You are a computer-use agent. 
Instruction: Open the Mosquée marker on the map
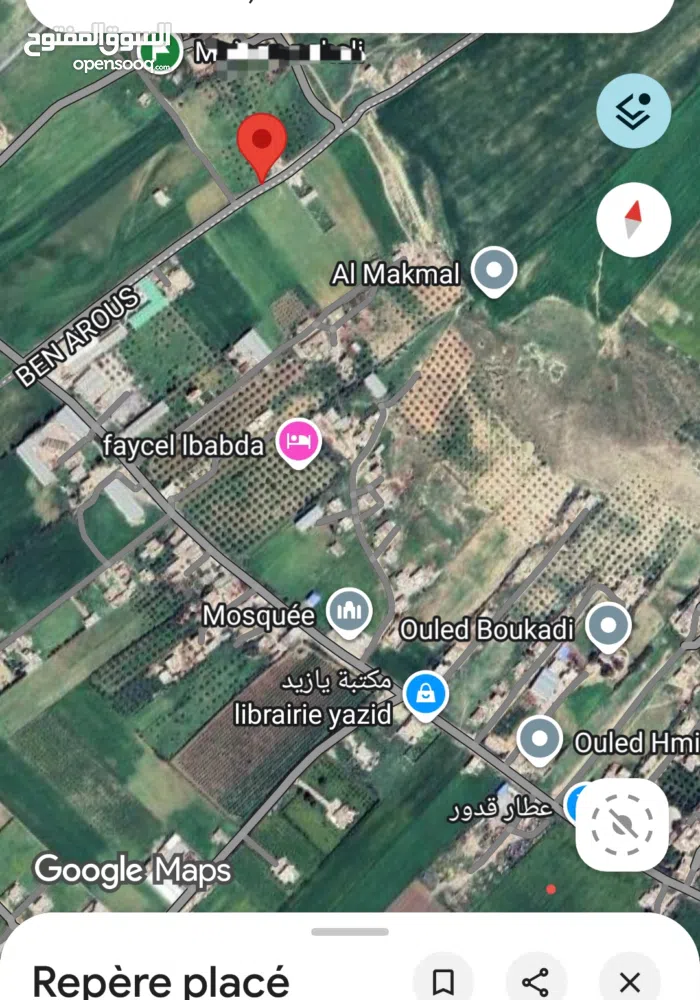[x=348, y=611]
